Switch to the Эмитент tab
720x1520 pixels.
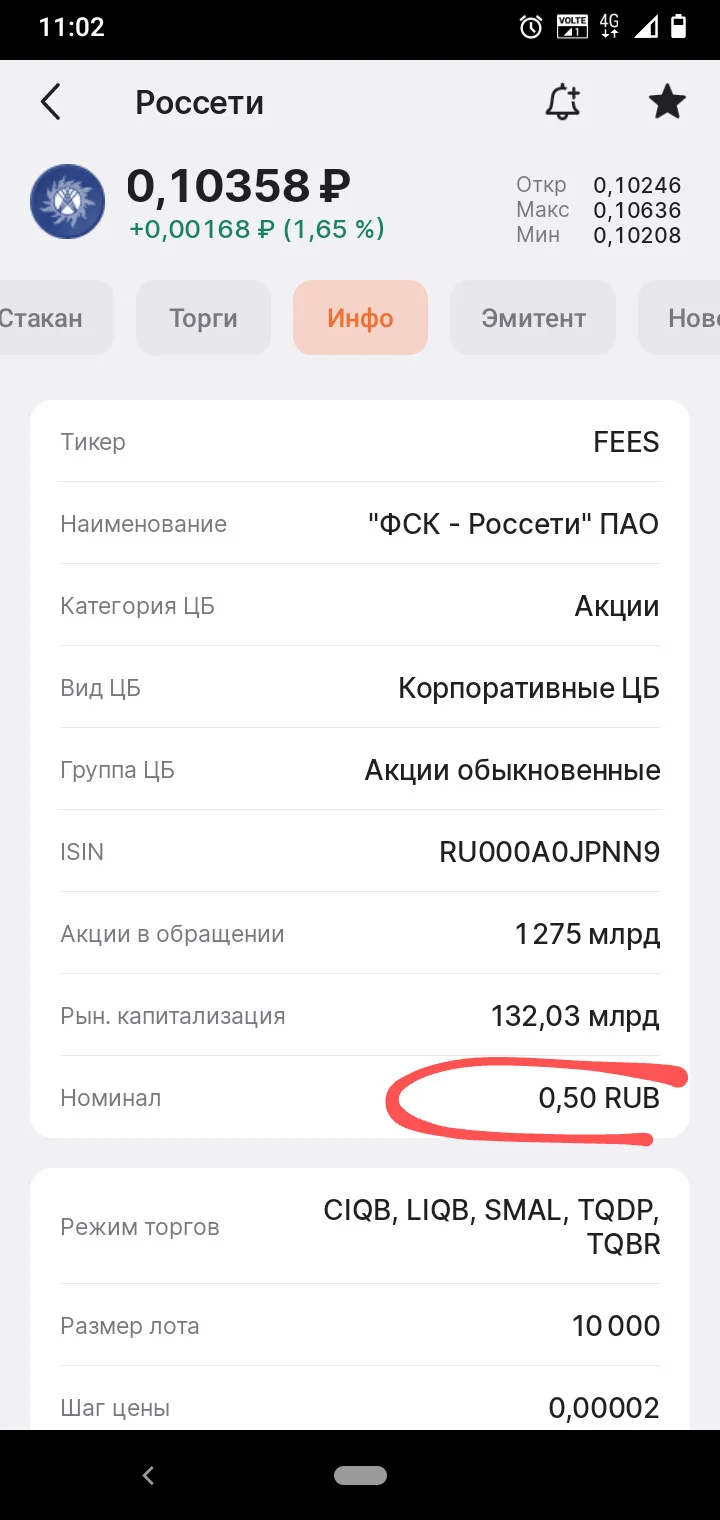[533, 318]
